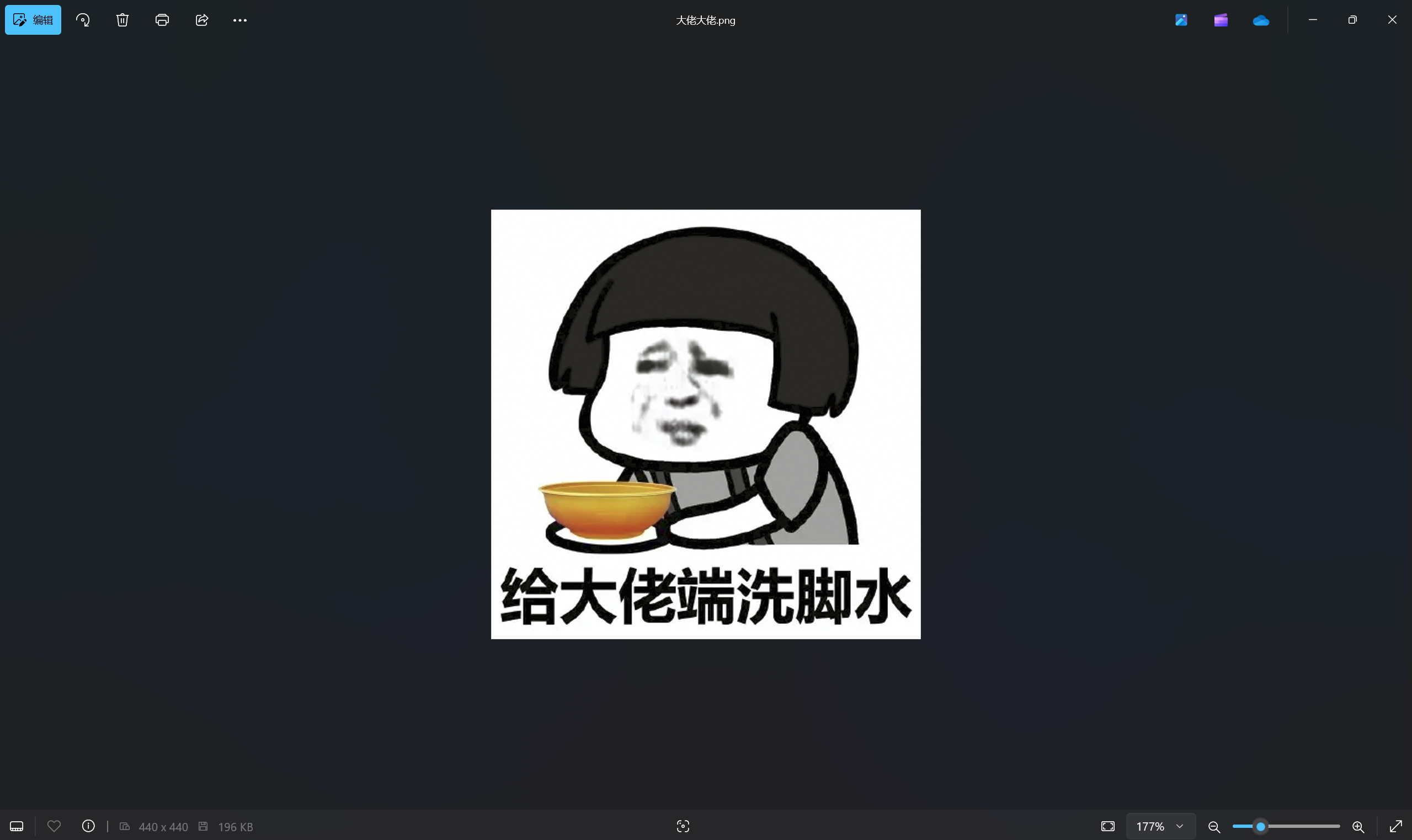Share the picture
1412x840 pixels.
(201, 20)
